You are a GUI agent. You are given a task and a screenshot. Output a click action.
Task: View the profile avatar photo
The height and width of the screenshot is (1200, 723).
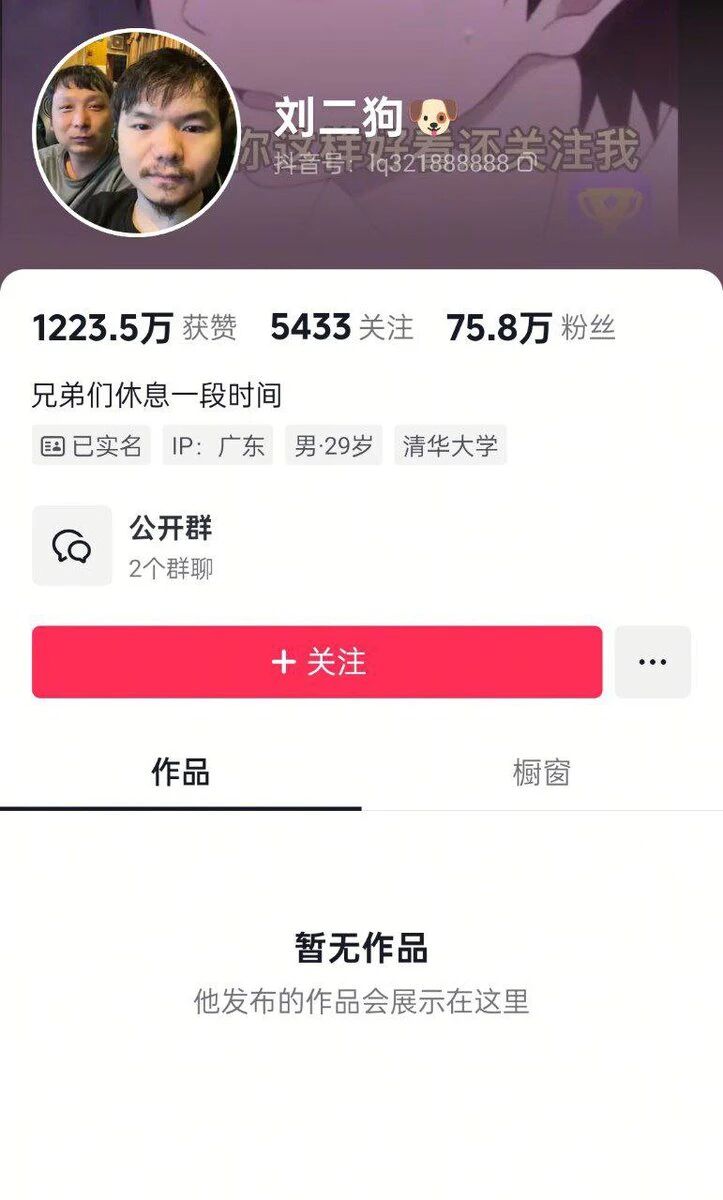137,133
